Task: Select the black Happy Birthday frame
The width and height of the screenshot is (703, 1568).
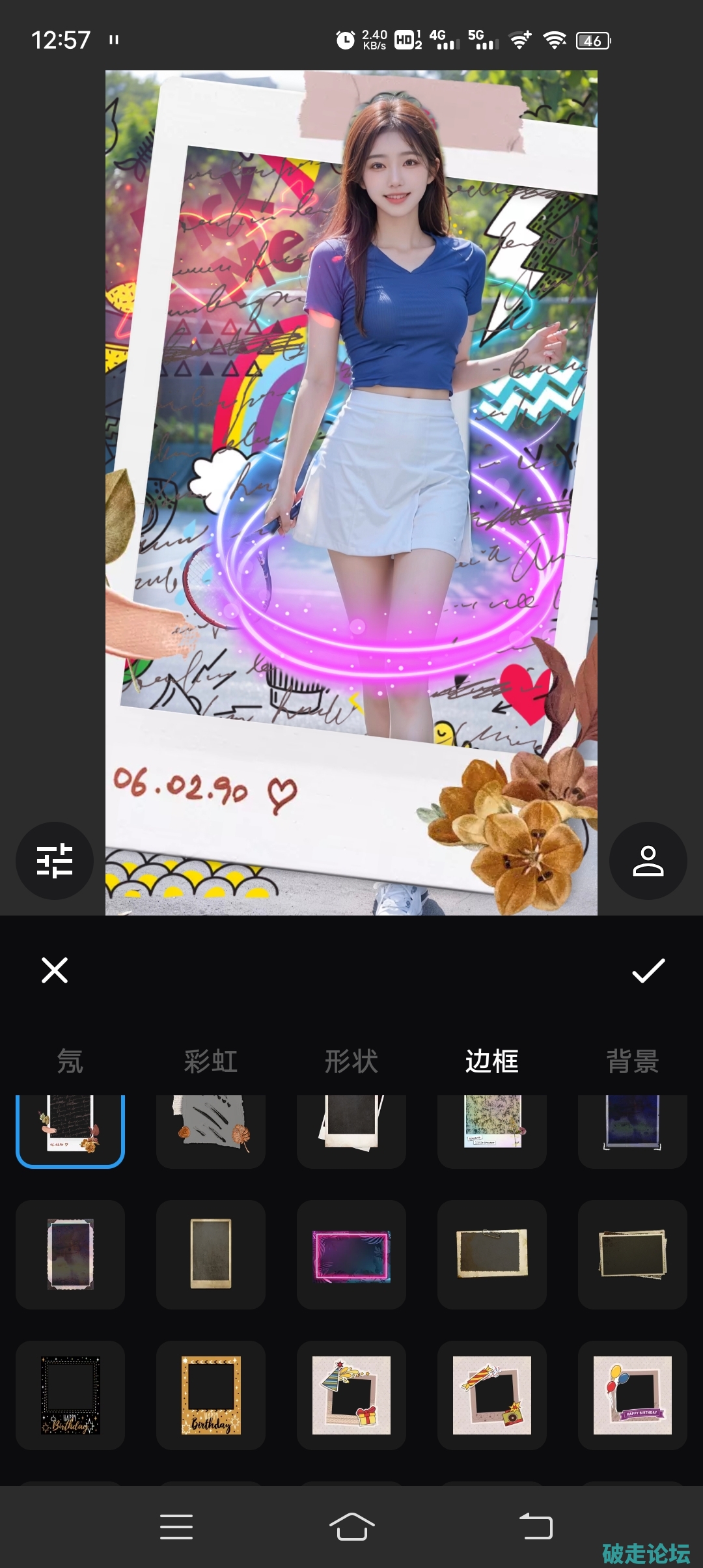Action: click(x=70, y=1395)
